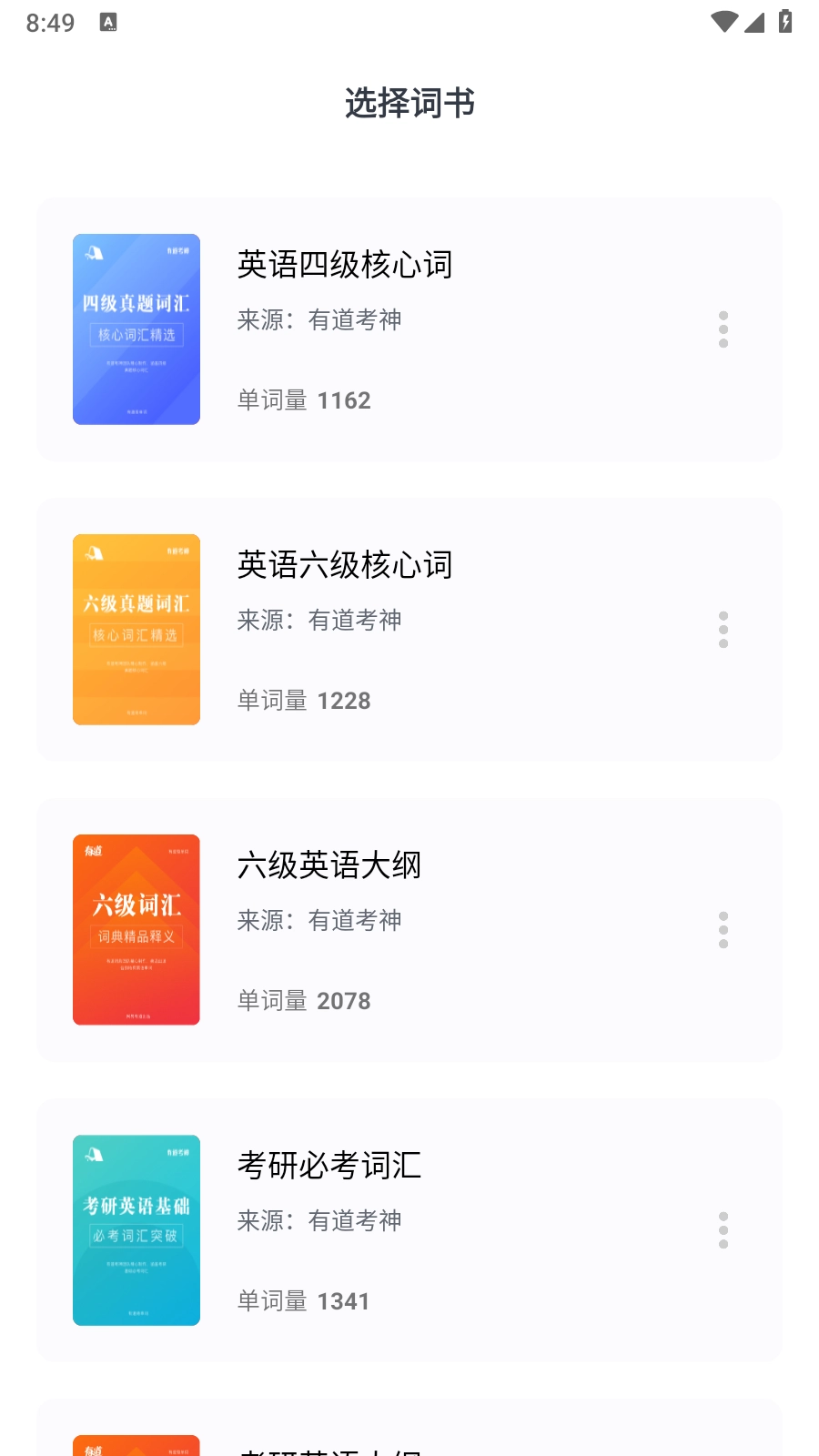Select the 考研必考词汇 title
Image resolution: width=819 pixels, height=1456 pixels.
pos(329,1167)
